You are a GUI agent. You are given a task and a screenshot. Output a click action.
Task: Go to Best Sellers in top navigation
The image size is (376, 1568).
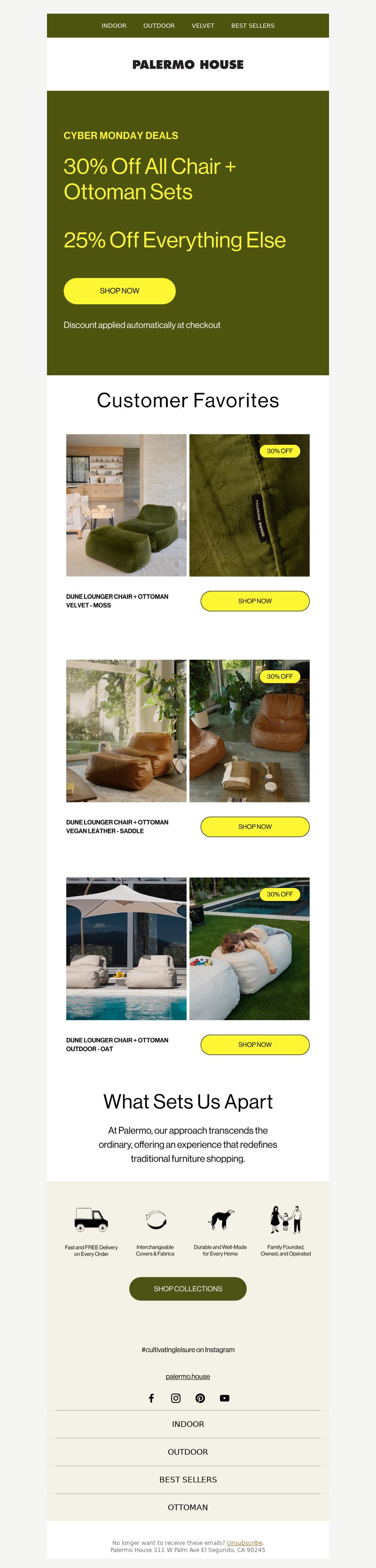(252, 25)
